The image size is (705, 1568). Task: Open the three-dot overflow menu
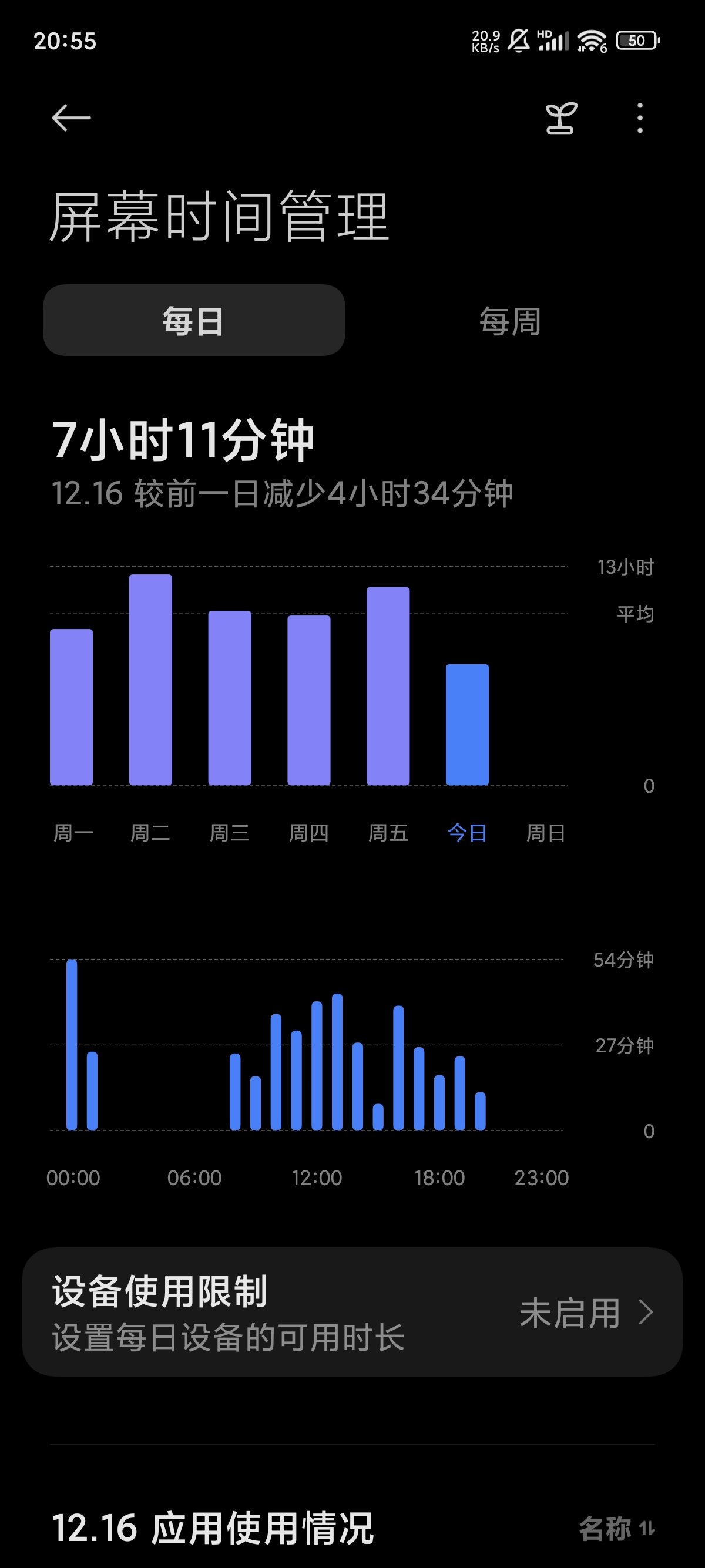coord(639,118)
